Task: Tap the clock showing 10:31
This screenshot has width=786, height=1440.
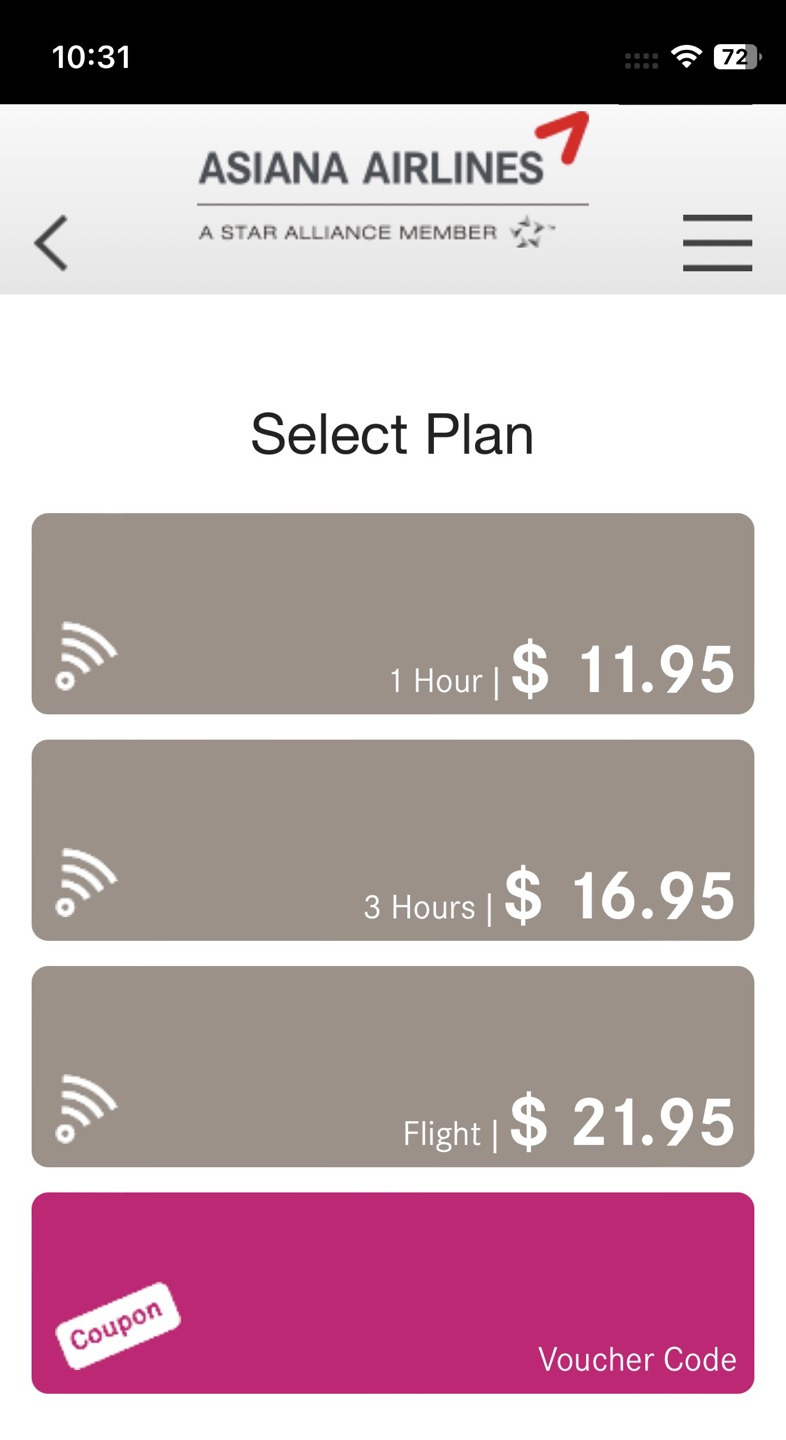Action: point(90,57)
